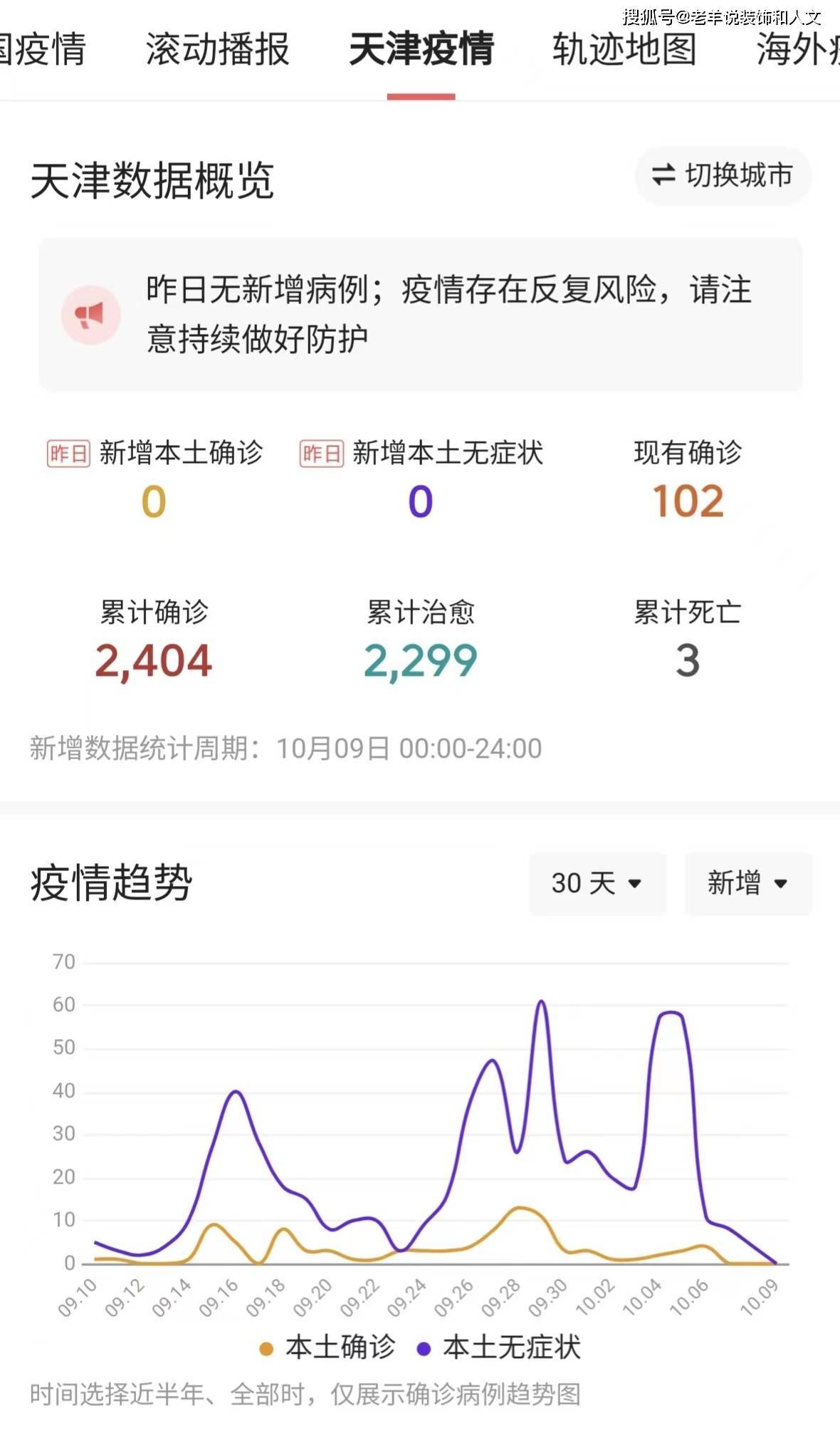Toggle the 本土无症状 legend item
The height and width of the screenshot is (1445, 840).
(x=499, y=1347)
